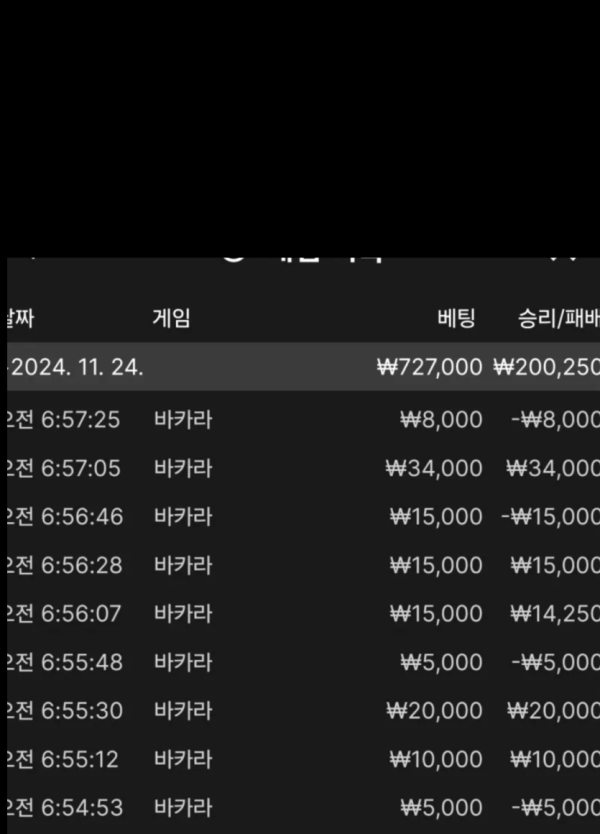Open the 6:54:53 baccarat bet record
The image size is (600, 834).
click(x=183, y=807)
